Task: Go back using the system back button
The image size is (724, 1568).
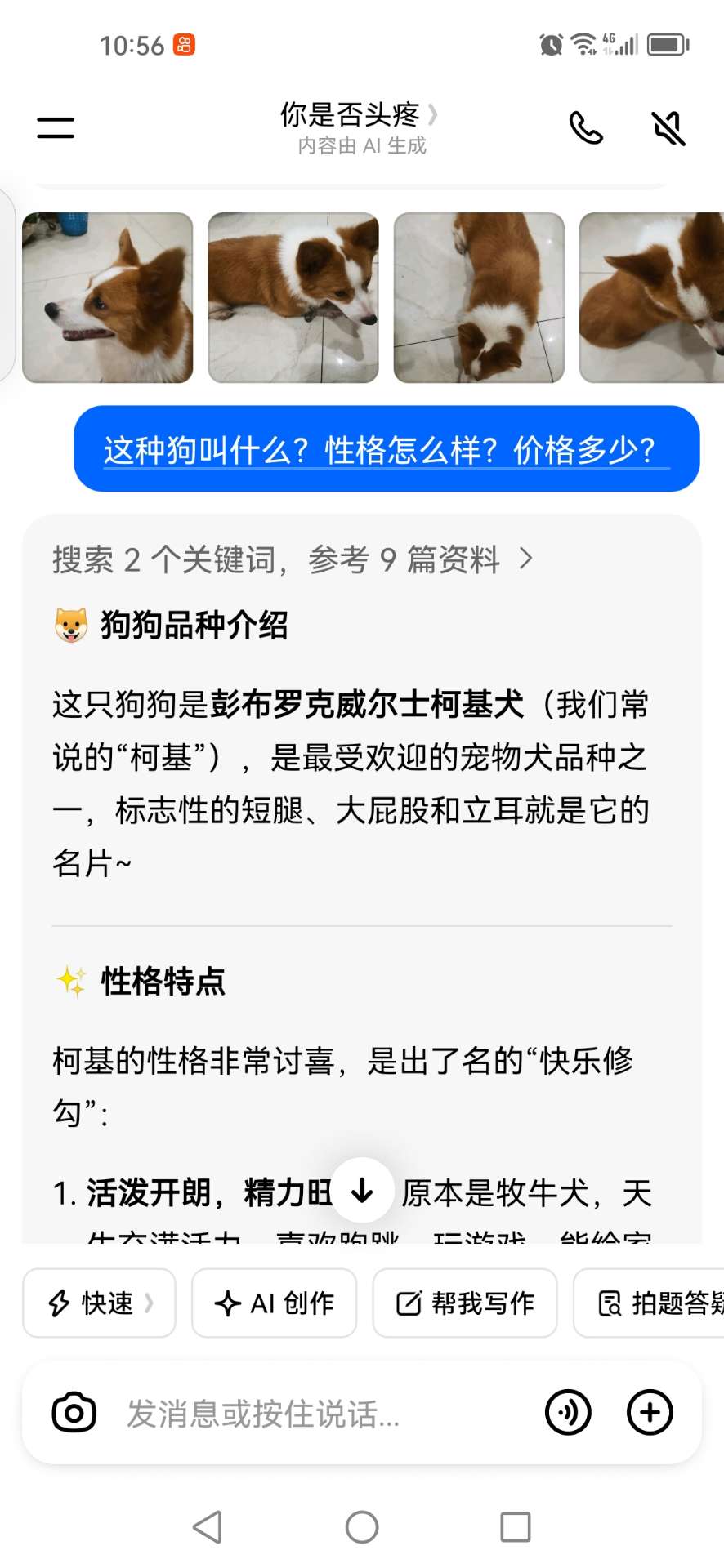Action: click(x=208, y=1526)
